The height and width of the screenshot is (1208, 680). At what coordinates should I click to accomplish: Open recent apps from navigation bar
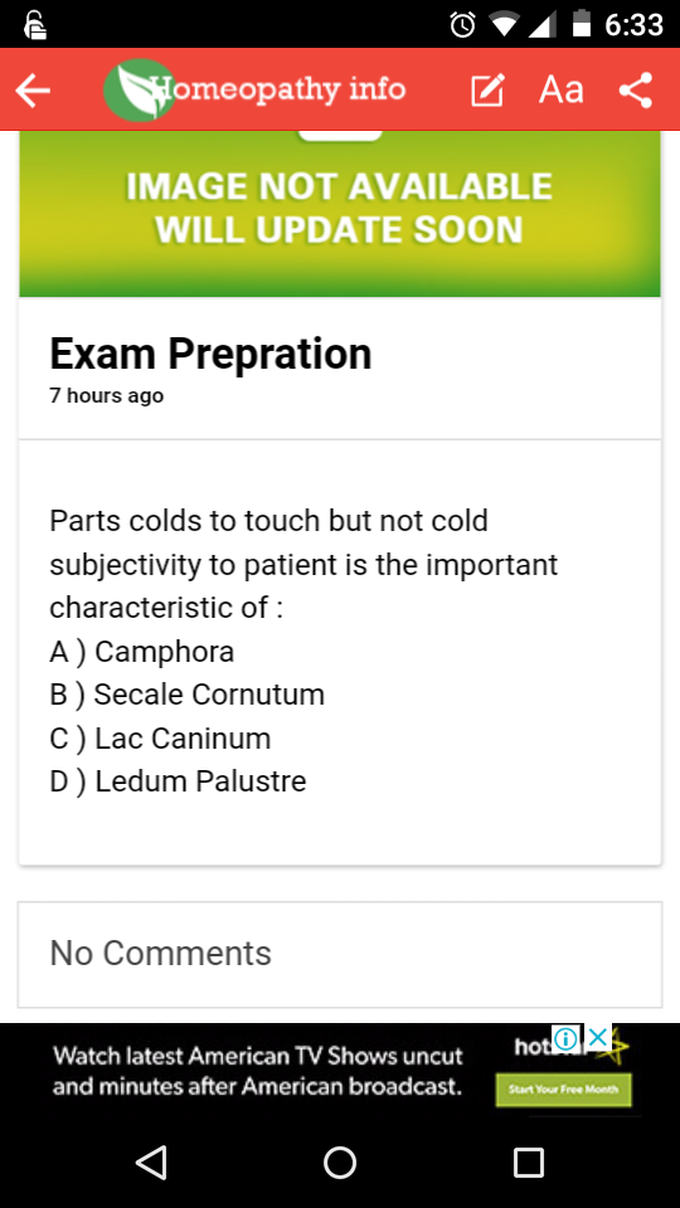pos(528,1162)
